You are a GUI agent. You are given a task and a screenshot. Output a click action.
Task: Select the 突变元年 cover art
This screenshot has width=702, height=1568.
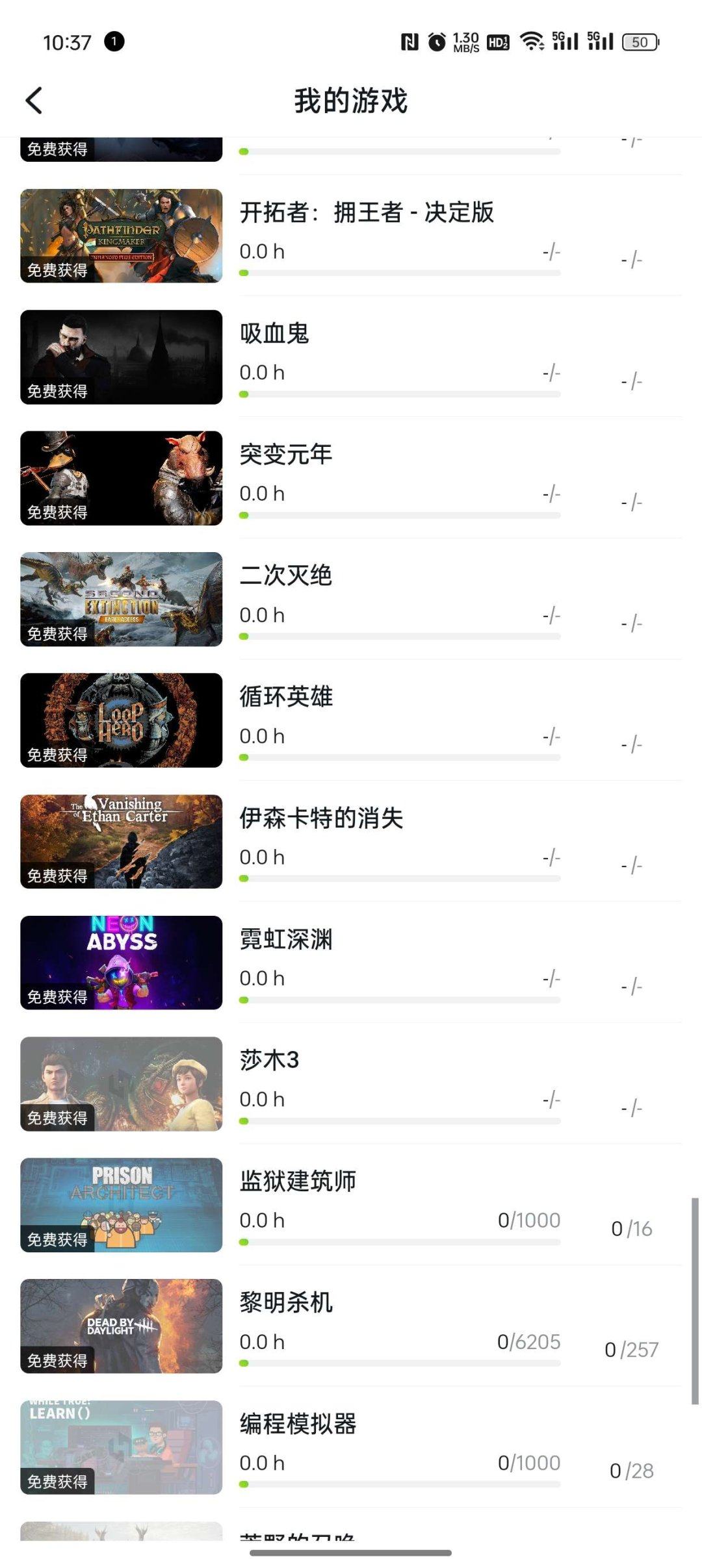click(120, 477)
